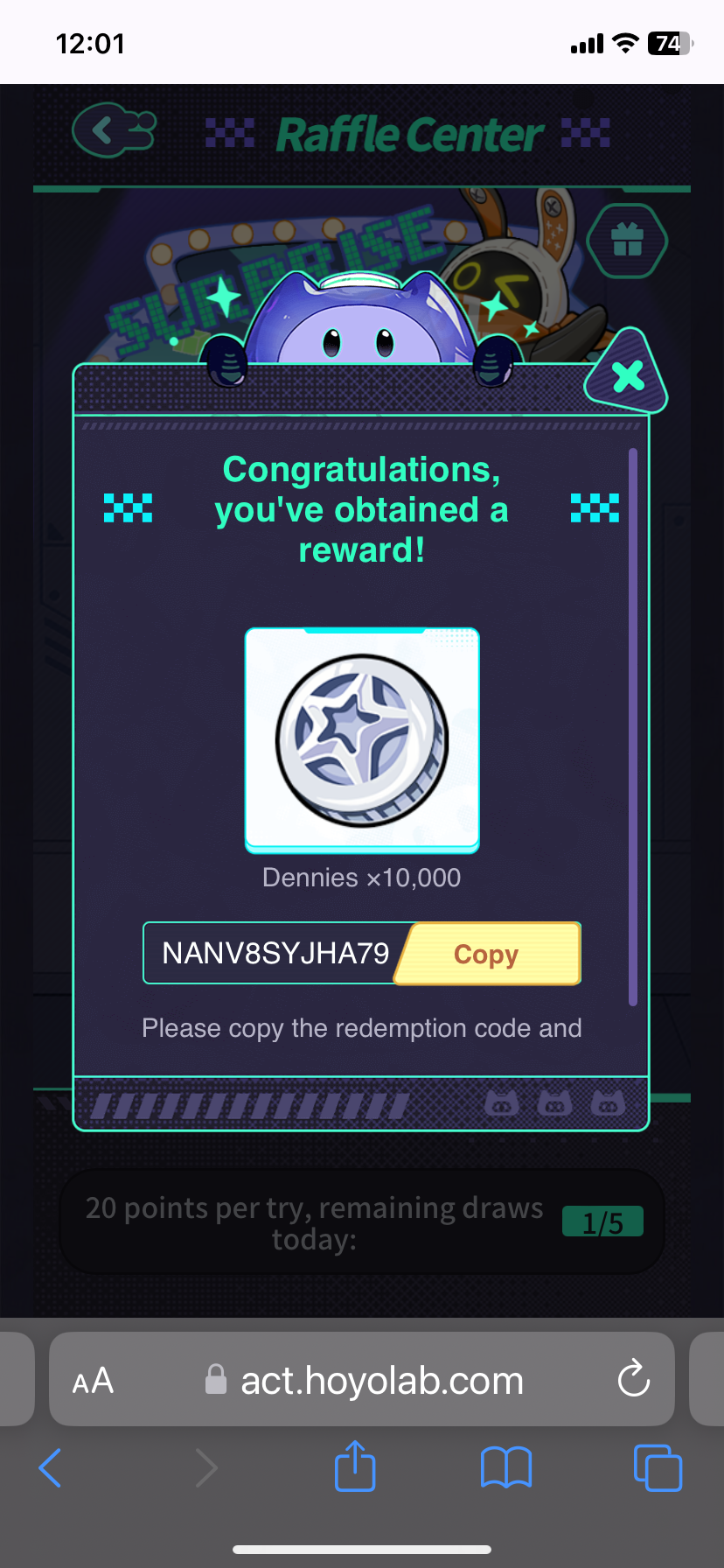Show all open Safari tabs
This screenshot has width=724, height=1568.
point(657,1467)
